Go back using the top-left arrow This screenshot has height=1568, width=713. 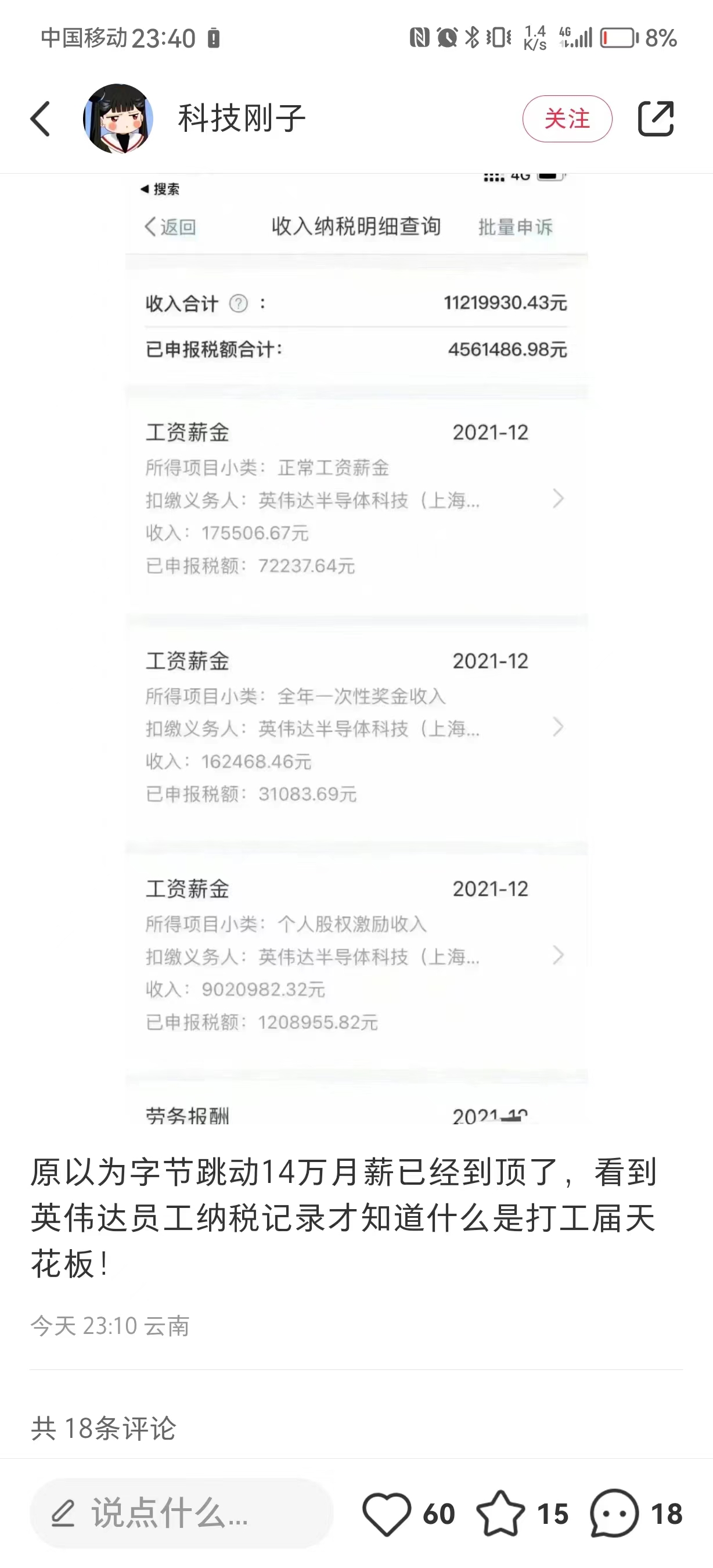[x=40, y=118]
